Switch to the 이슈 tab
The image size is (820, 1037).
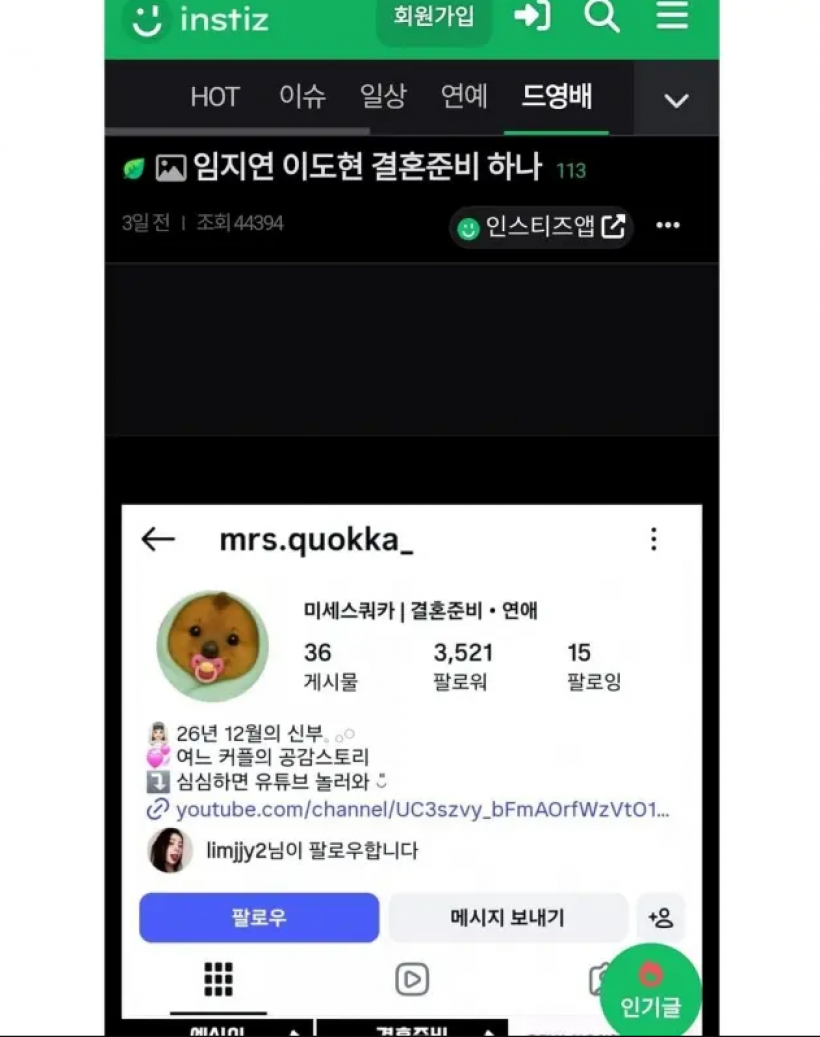click(x=301, y=97)
